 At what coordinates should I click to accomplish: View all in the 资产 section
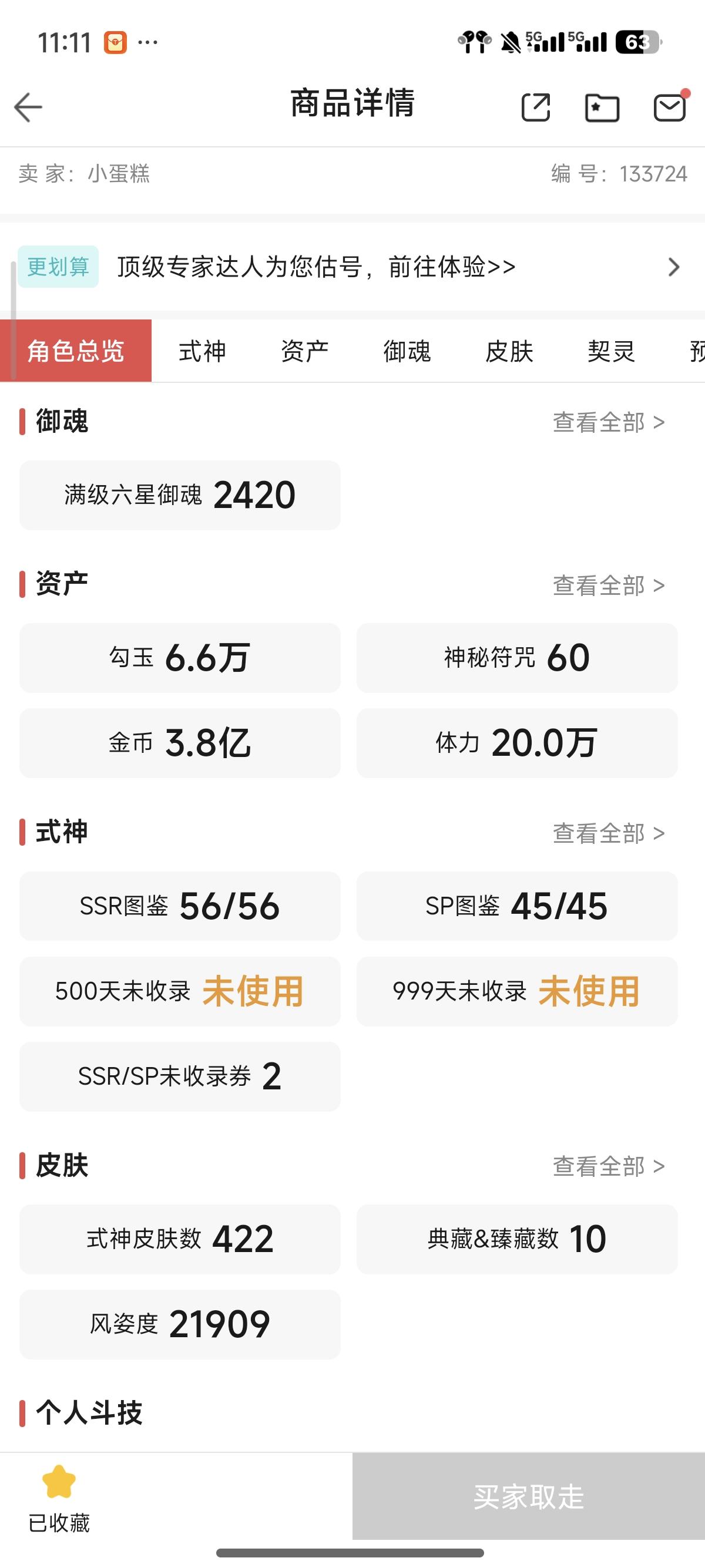pos(609,585)
